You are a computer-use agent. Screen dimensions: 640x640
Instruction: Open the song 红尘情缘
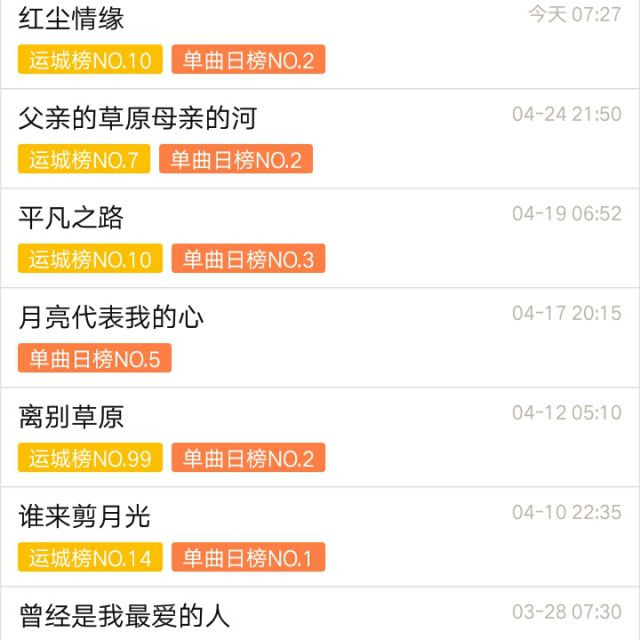click(x=72, y=18)
